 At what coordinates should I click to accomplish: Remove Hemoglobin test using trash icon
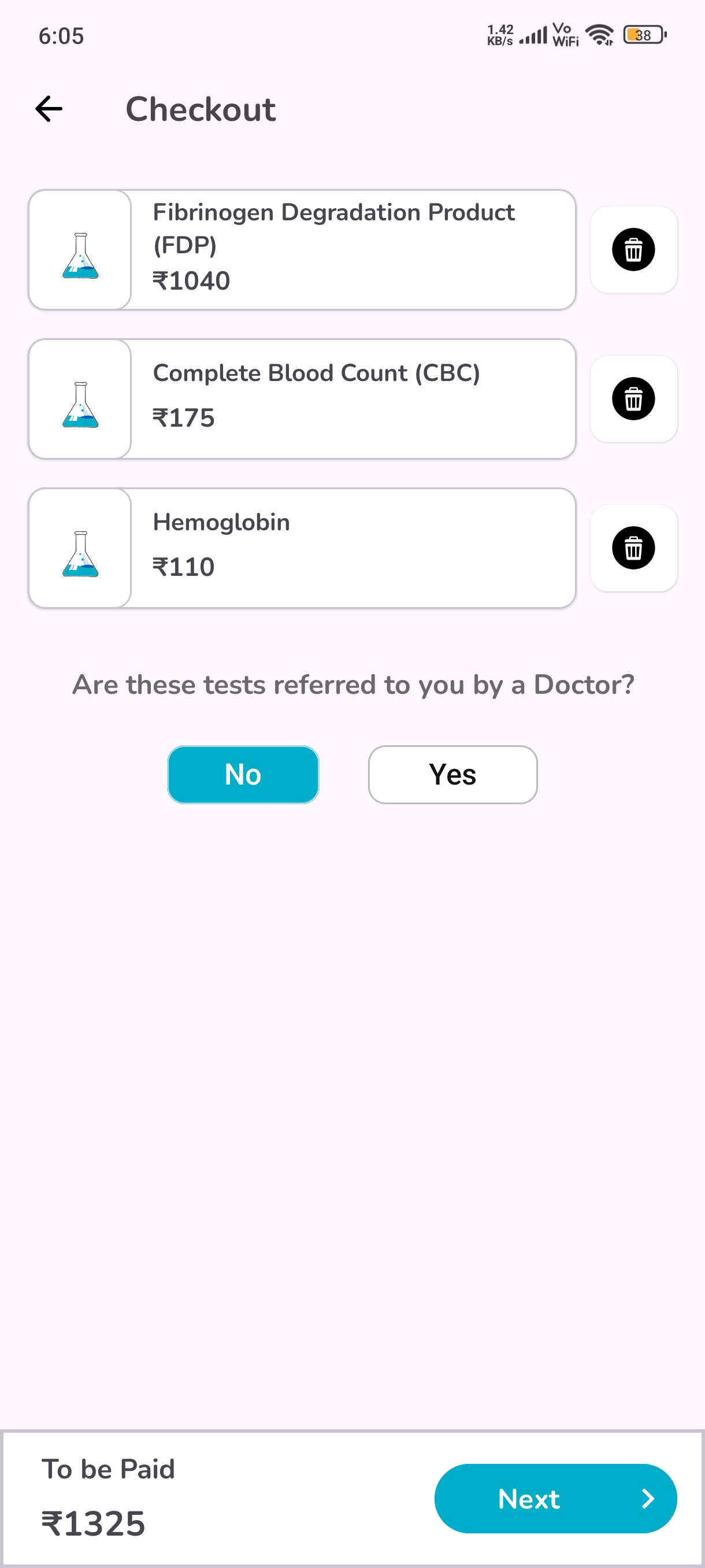click(633, 548)
